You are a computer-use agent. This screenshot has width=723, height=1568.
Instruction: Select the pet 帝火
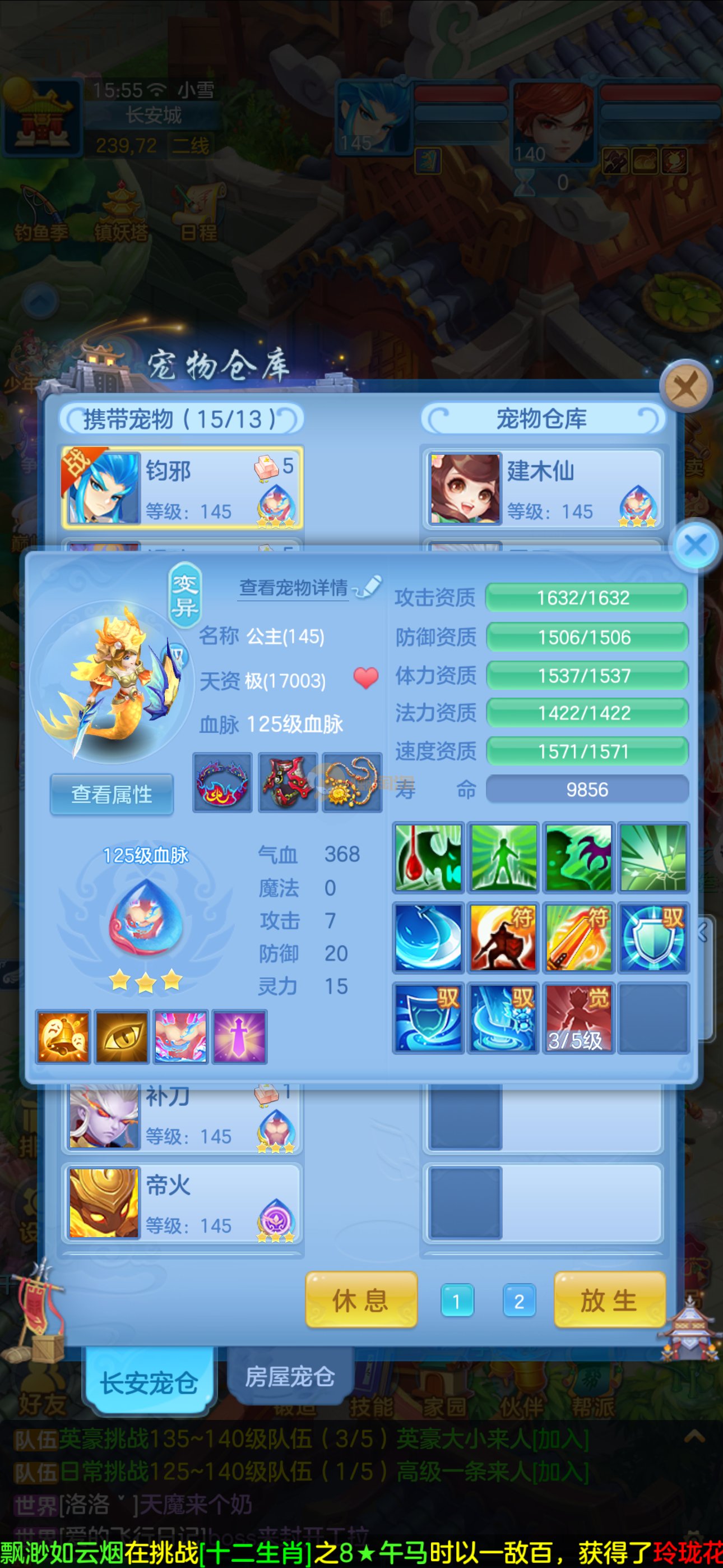tap(182, 1203)
